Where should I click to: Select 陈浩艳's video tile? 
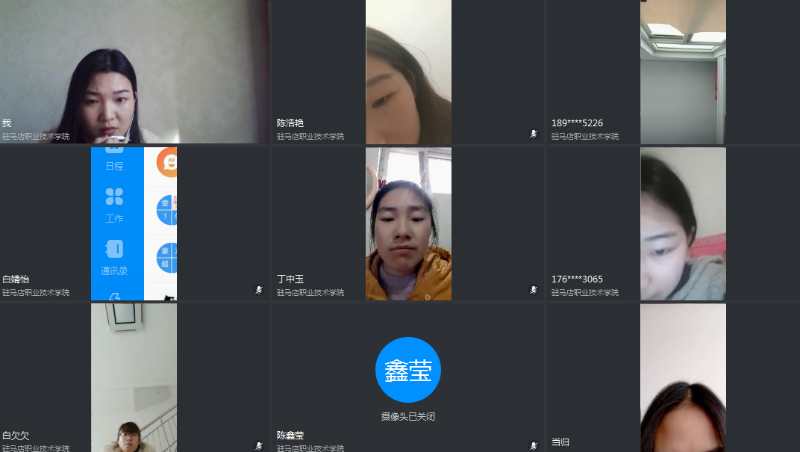click(x=408, y=70)
